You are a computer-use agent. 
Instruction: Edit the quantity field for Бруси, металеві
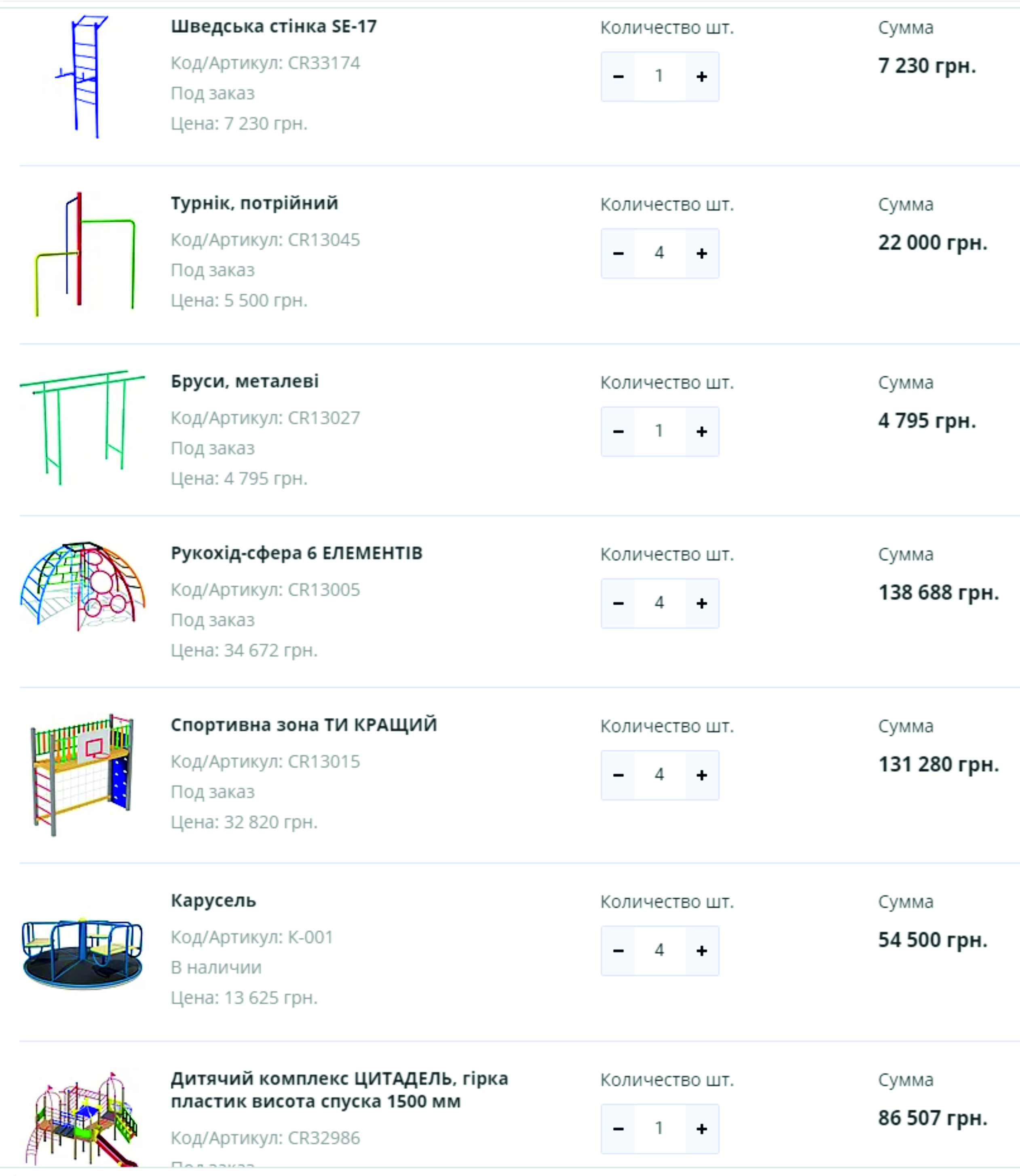click(659, 432)
